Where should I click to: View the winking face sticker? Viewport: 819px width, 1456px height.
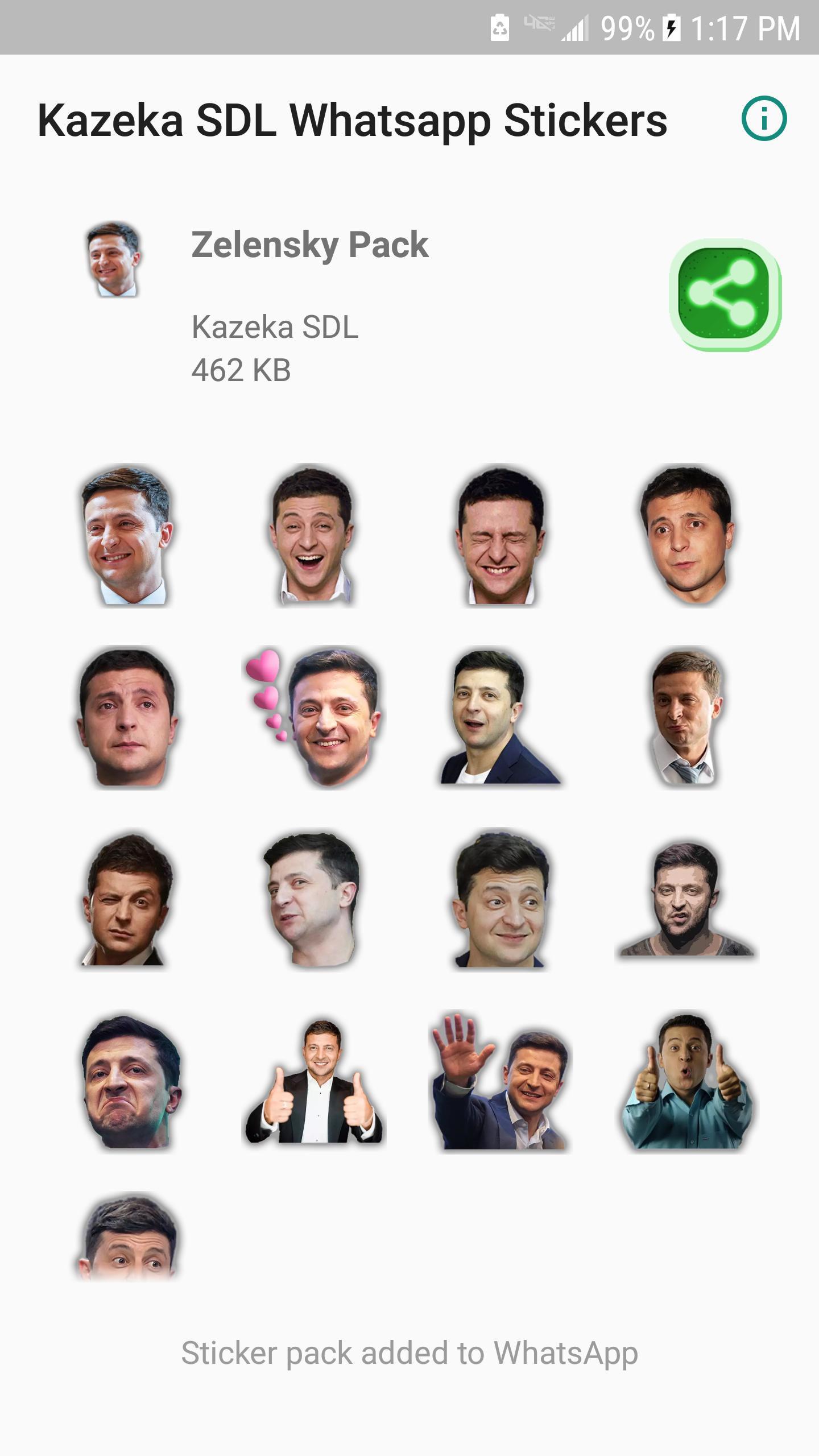coord(126,900)
